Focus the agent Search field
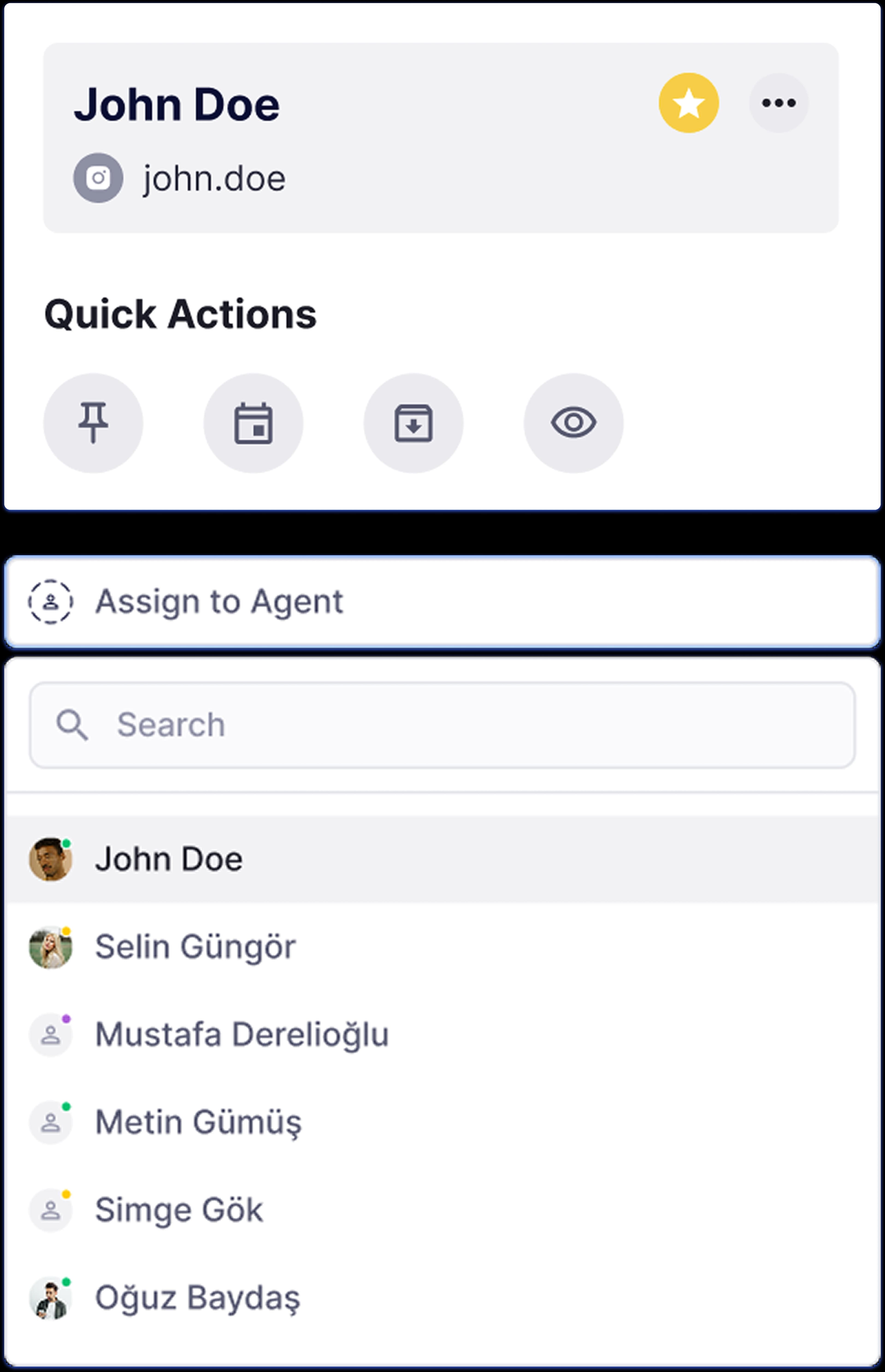The height and width of the screenshot is (1372, 885). pyautogui.click(x=442, y=725)
